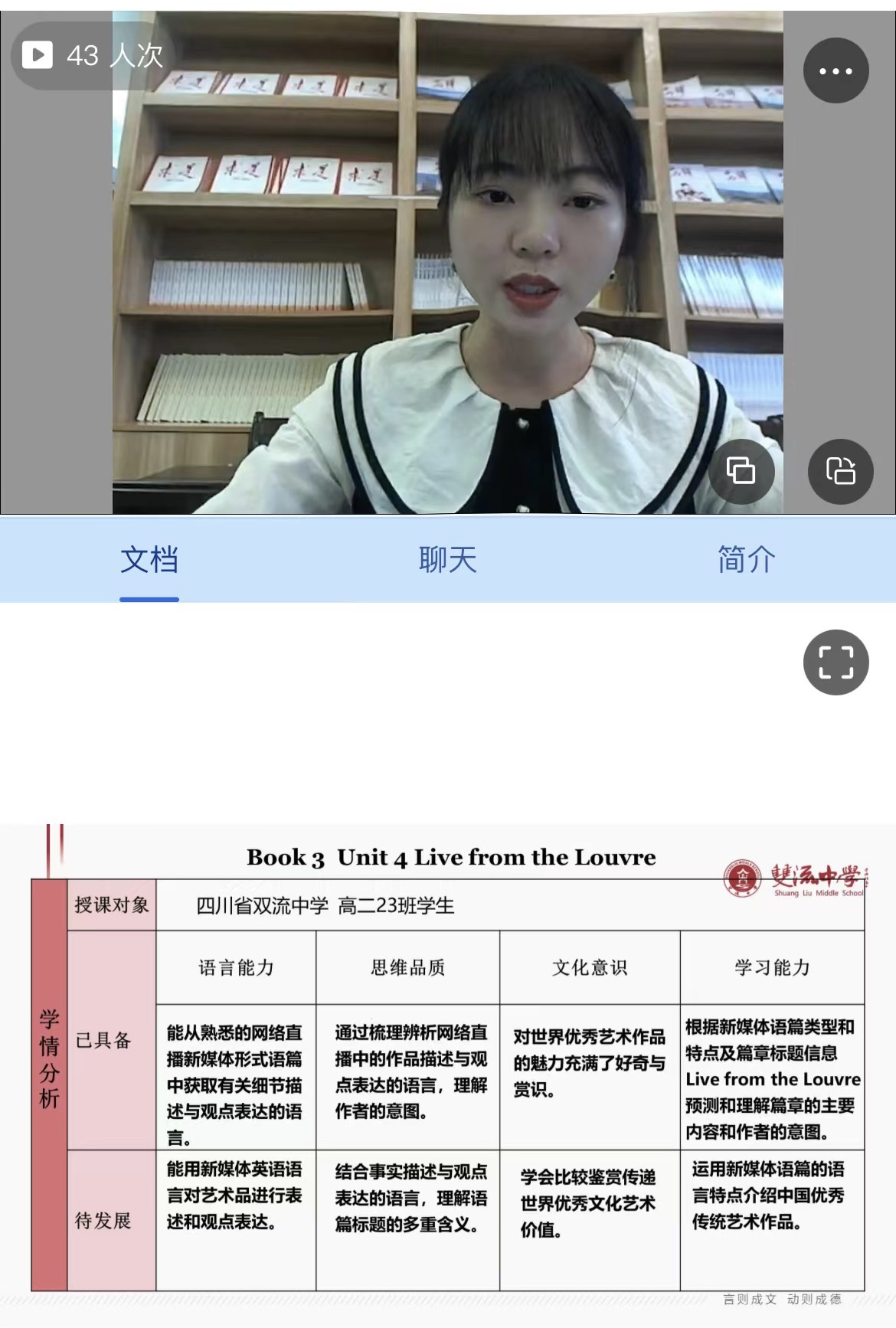The height and width of the screenshot is (1328, 896).
Task: Open the three-dot overflow menu
Action: 836,70
